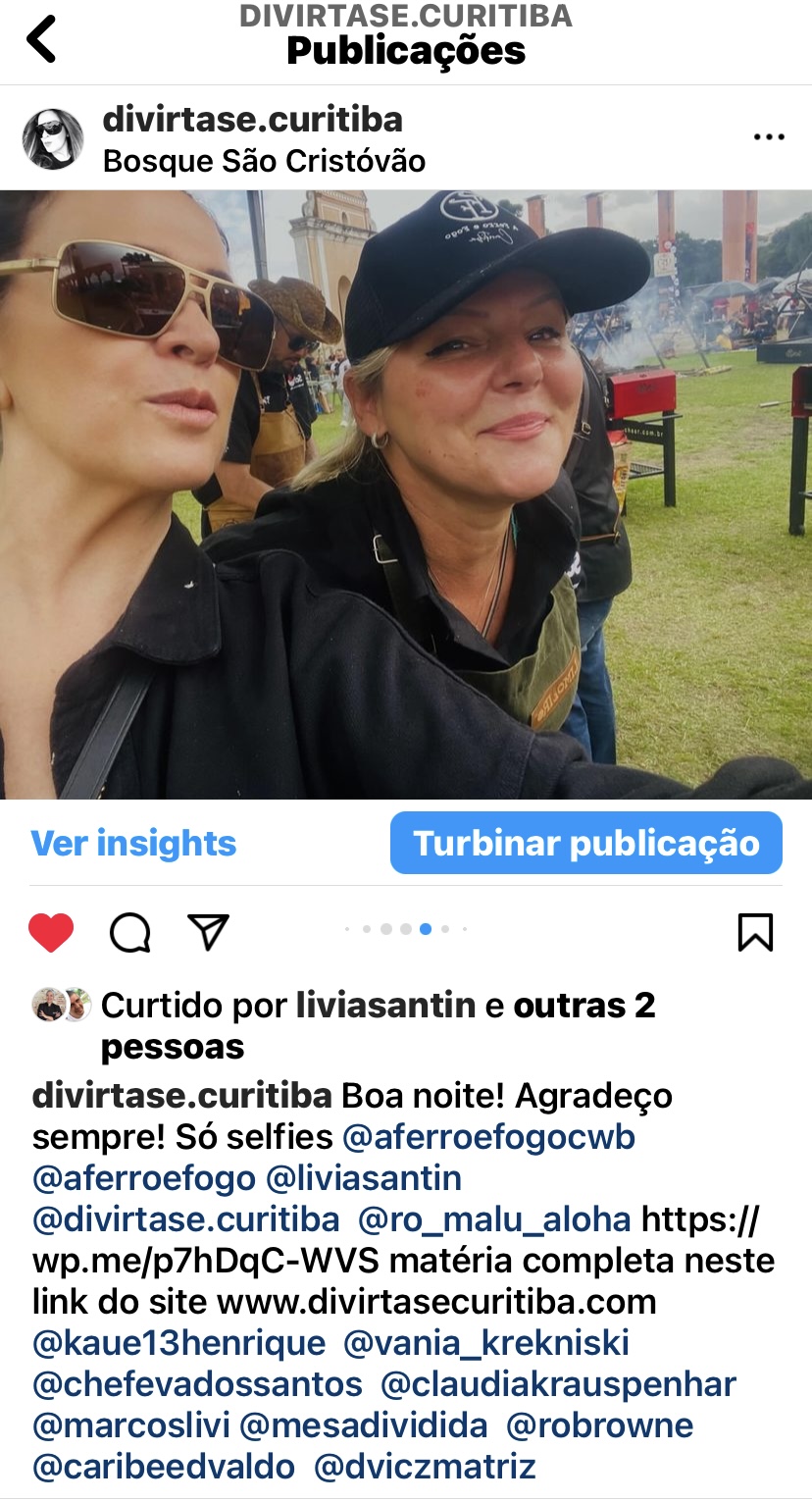Open @aferroefogocwb mention in caption
This screenshot has width=812, height=1502.
pyautogui.click(x=488, y=1137)
